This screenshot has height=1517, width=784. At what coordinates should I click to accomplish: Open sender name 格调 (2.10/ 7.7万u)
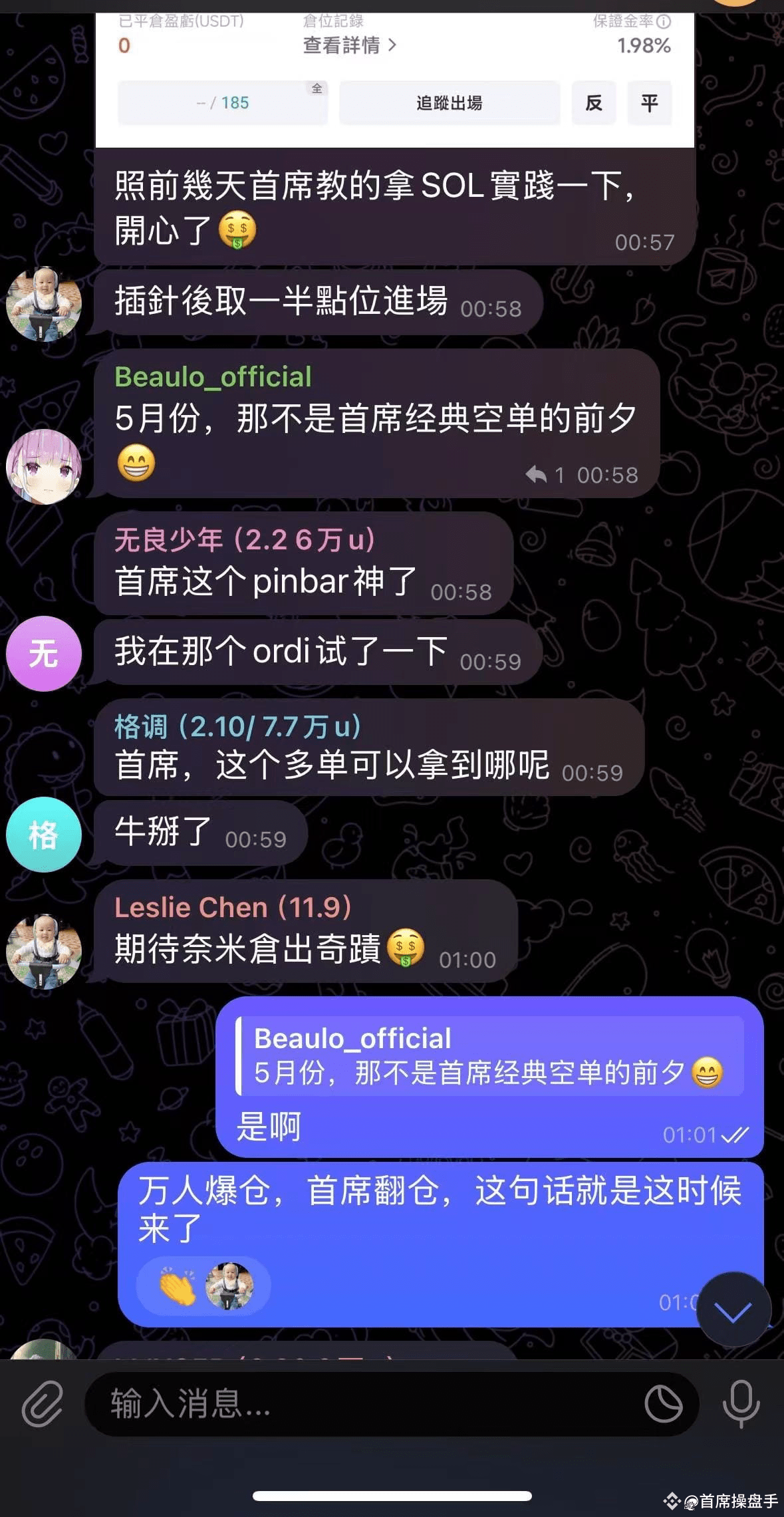point(237,726)
